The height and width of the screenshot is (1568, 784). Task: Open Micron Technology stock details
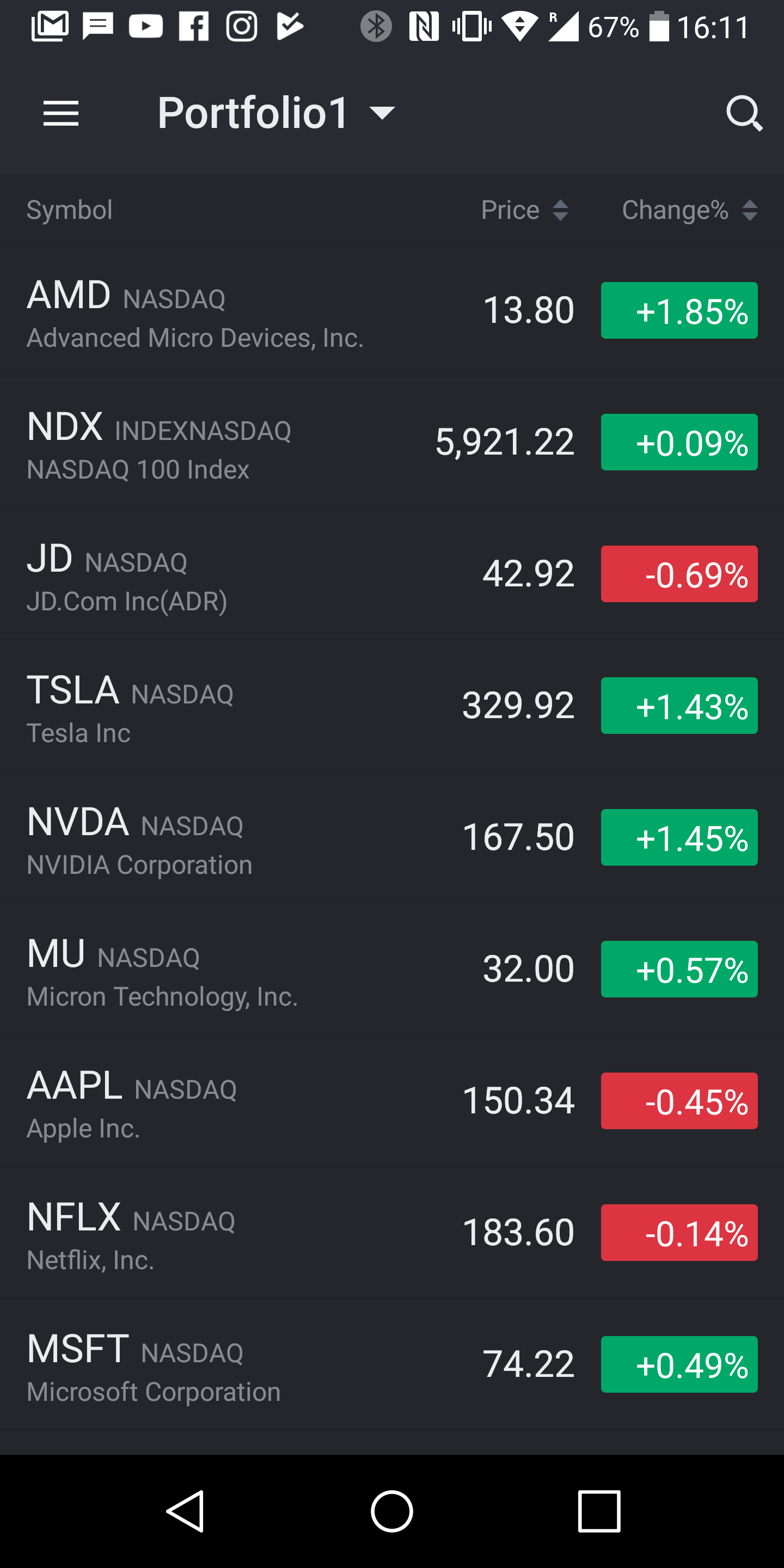tap(392, 969)
